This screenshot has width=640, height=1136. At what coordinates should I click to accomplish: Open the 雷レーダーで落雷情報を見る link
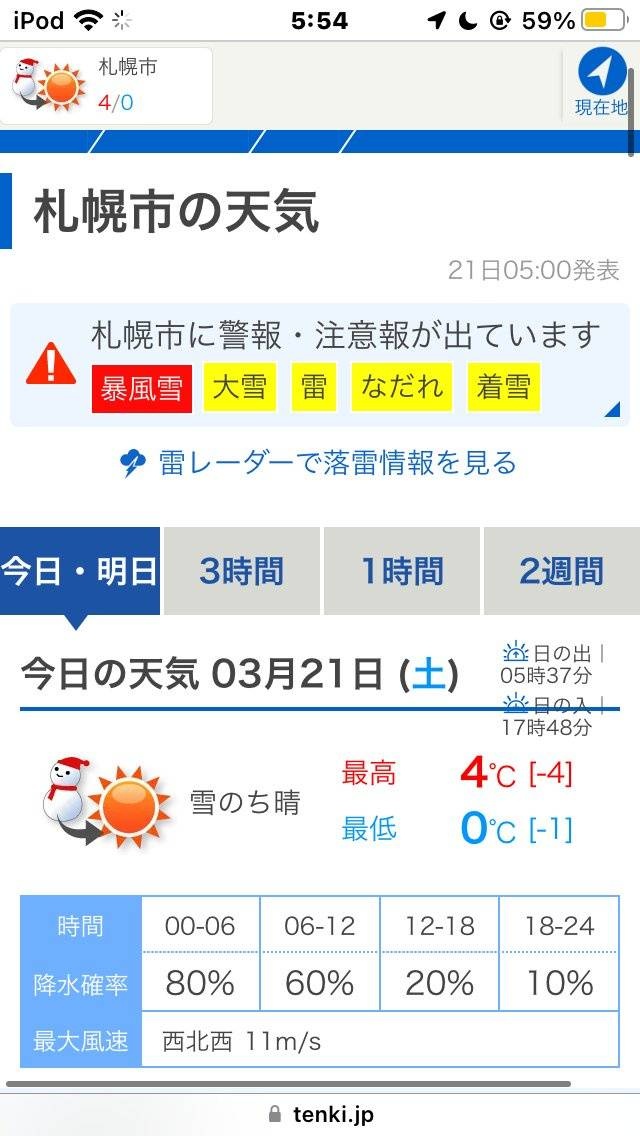tap(320, 463)
